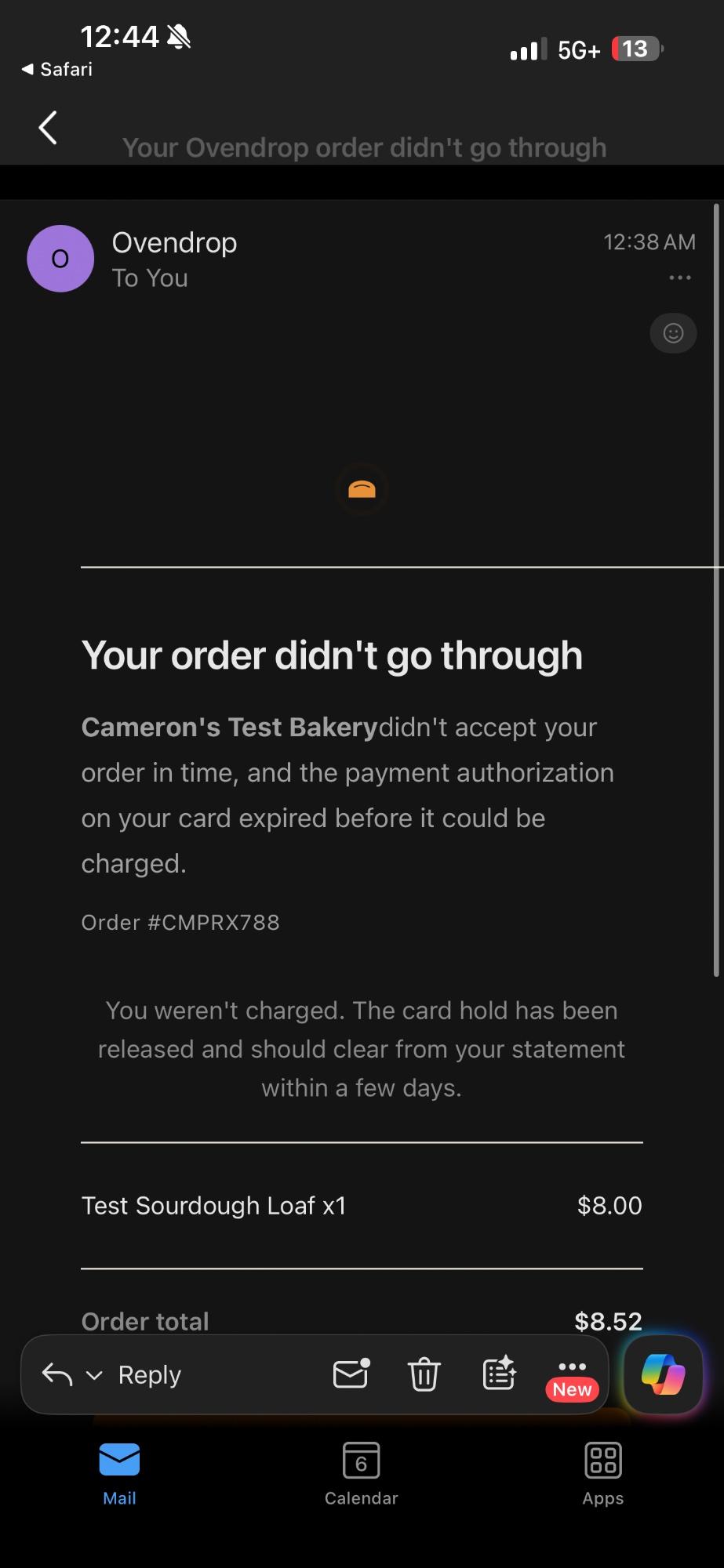
Task: Open the message options three-dot menu
Action: 679,278
